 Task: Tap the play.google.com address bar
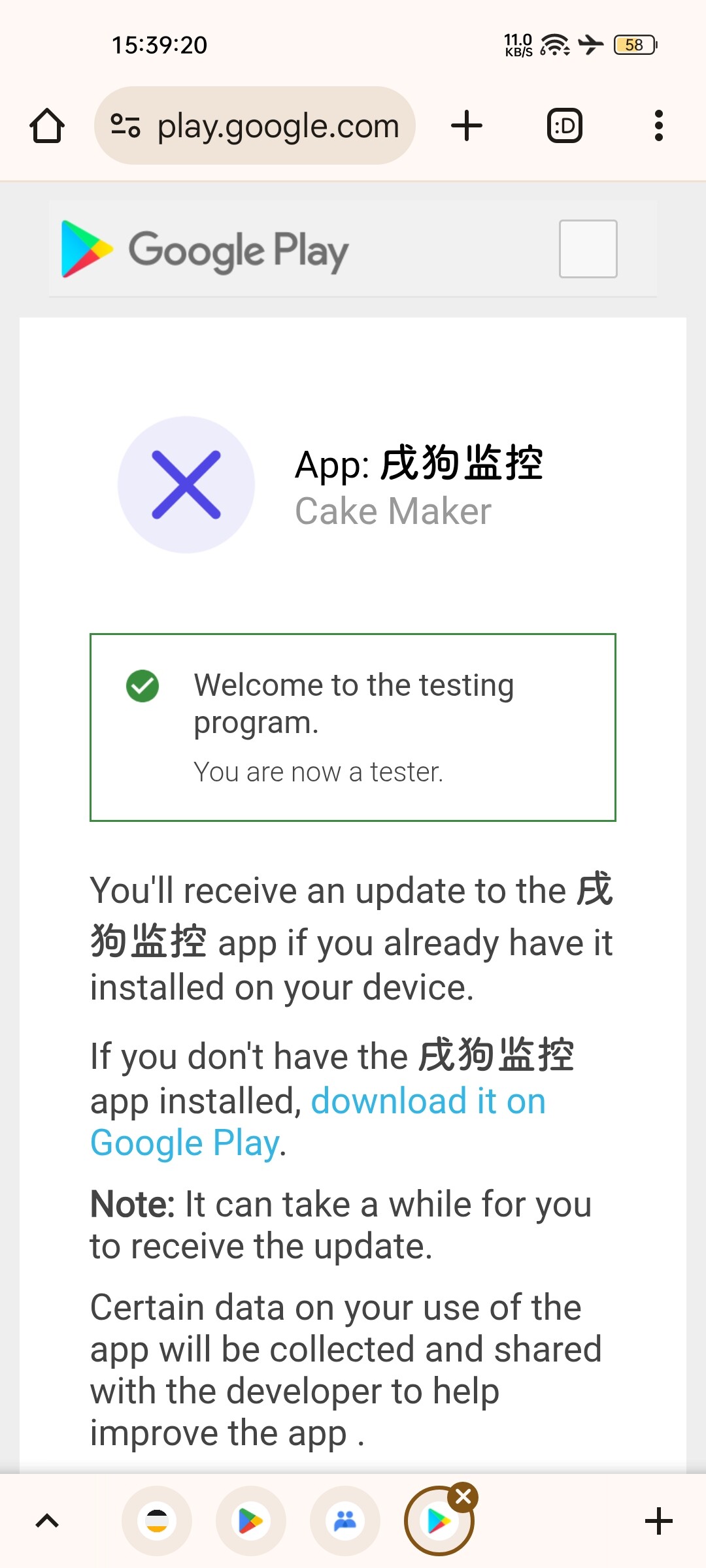255,125
